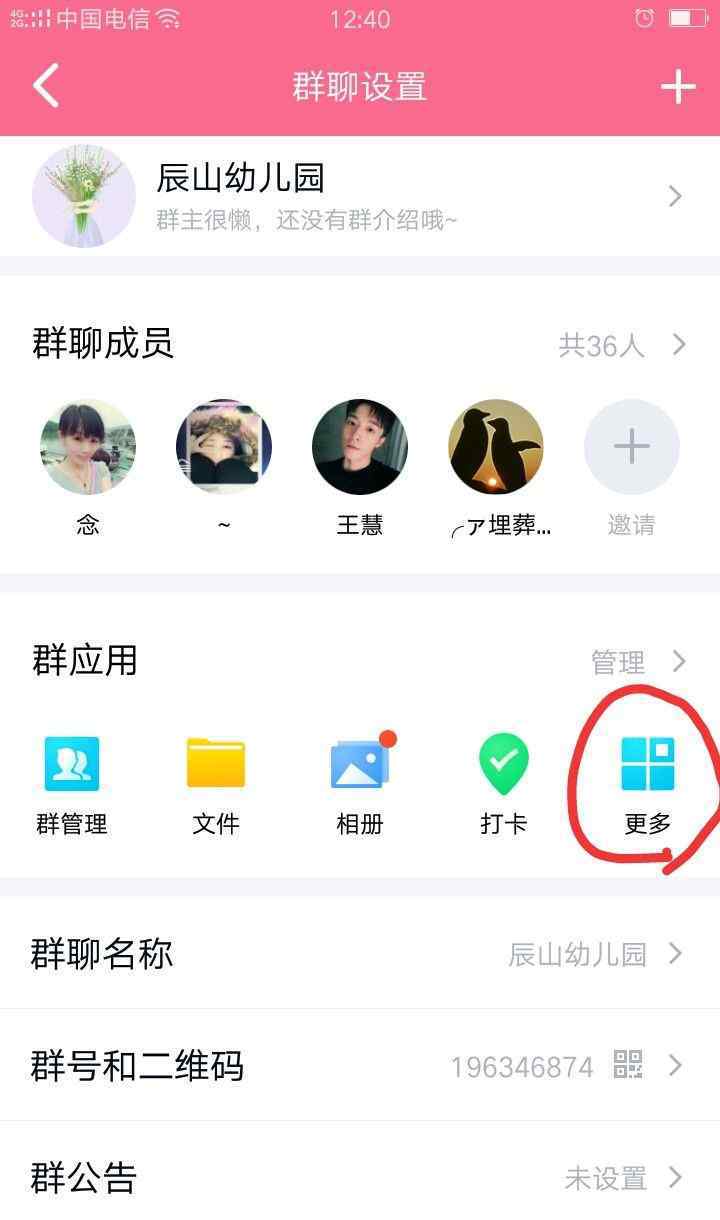Image resolution: width=720 pixels, height=1220 pixels.
Task: Show 更多 group apps
Action: pos(648,786)
